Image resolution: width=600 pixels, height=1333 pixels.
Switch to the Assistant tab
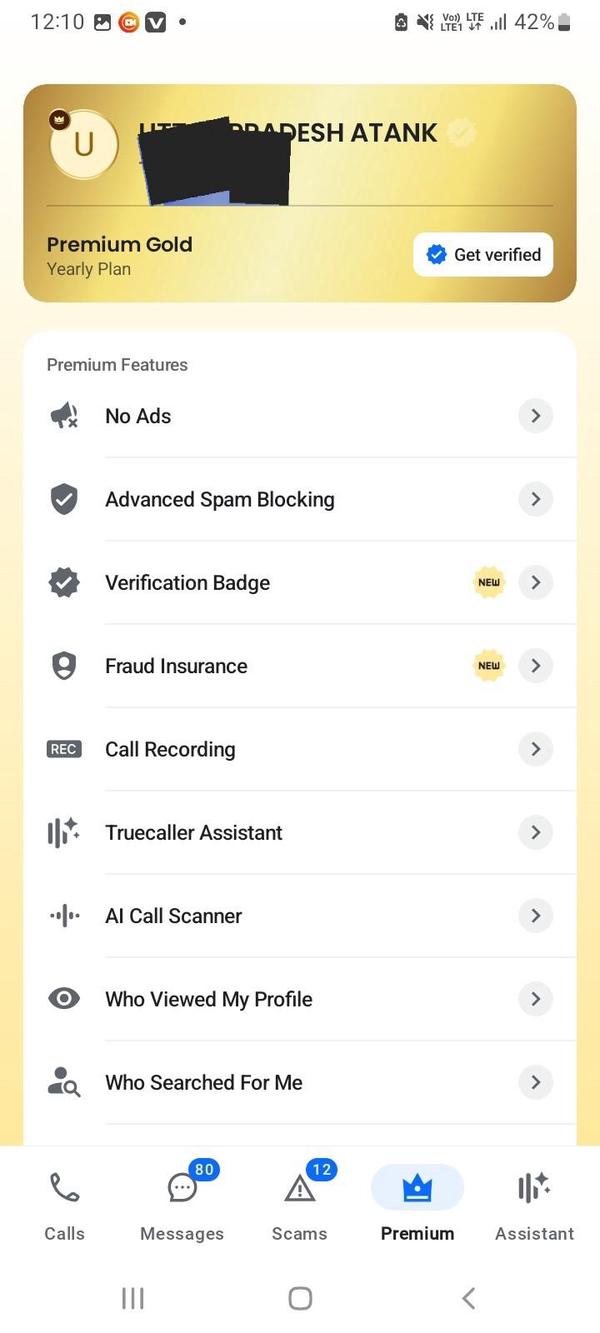534,1205
